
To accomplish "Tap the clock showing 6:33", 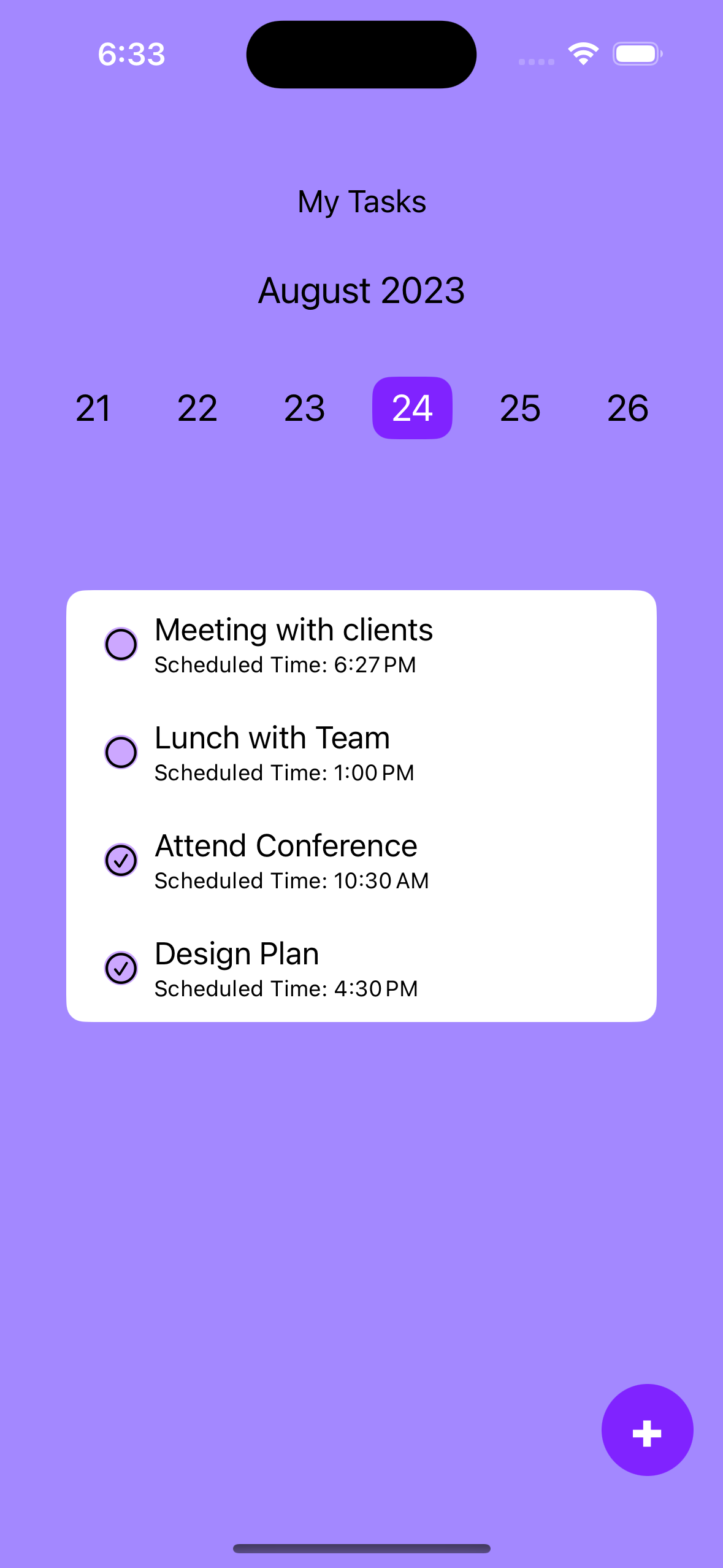I will pos(131,54).
